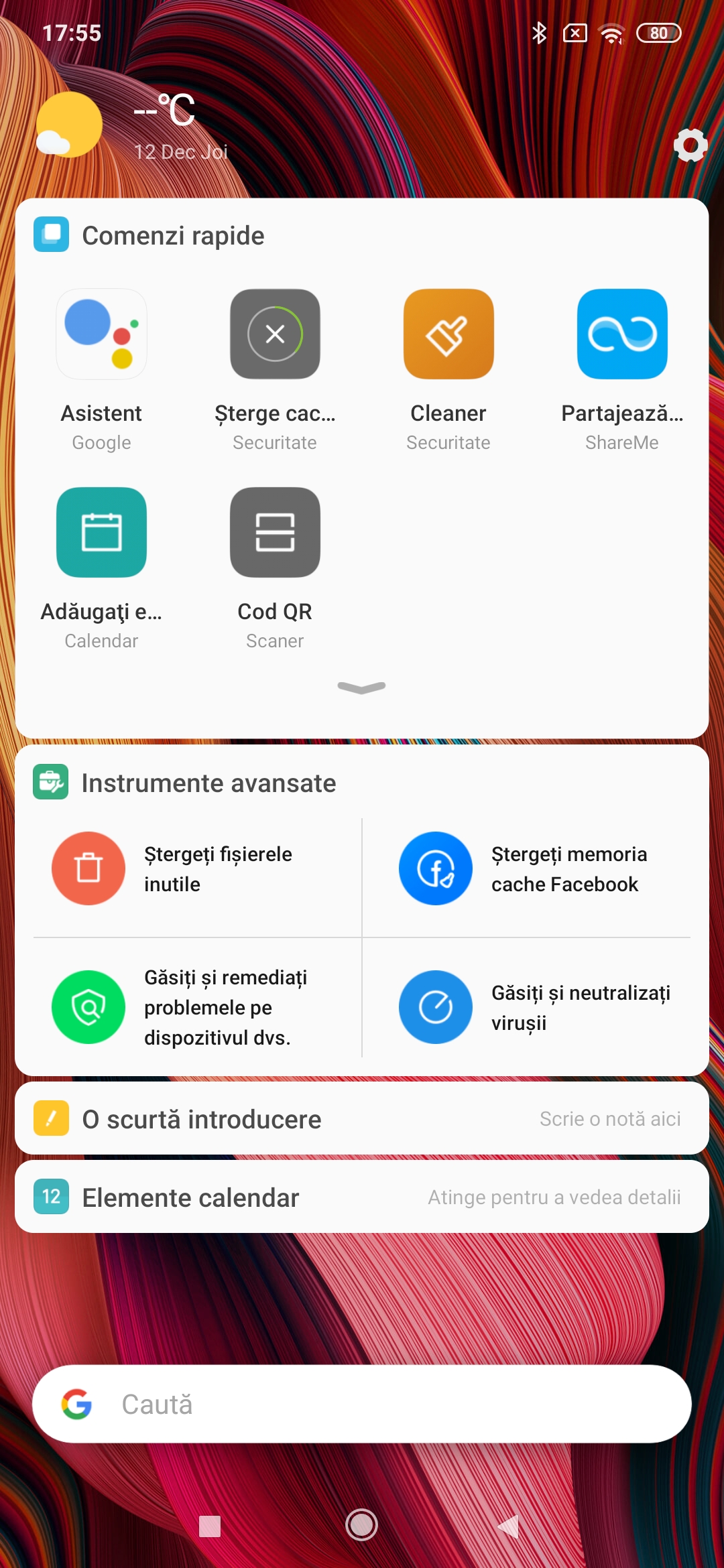Add a Calendar event via shortcut
The image size is (724, 1568).
(x=101, y=568)
